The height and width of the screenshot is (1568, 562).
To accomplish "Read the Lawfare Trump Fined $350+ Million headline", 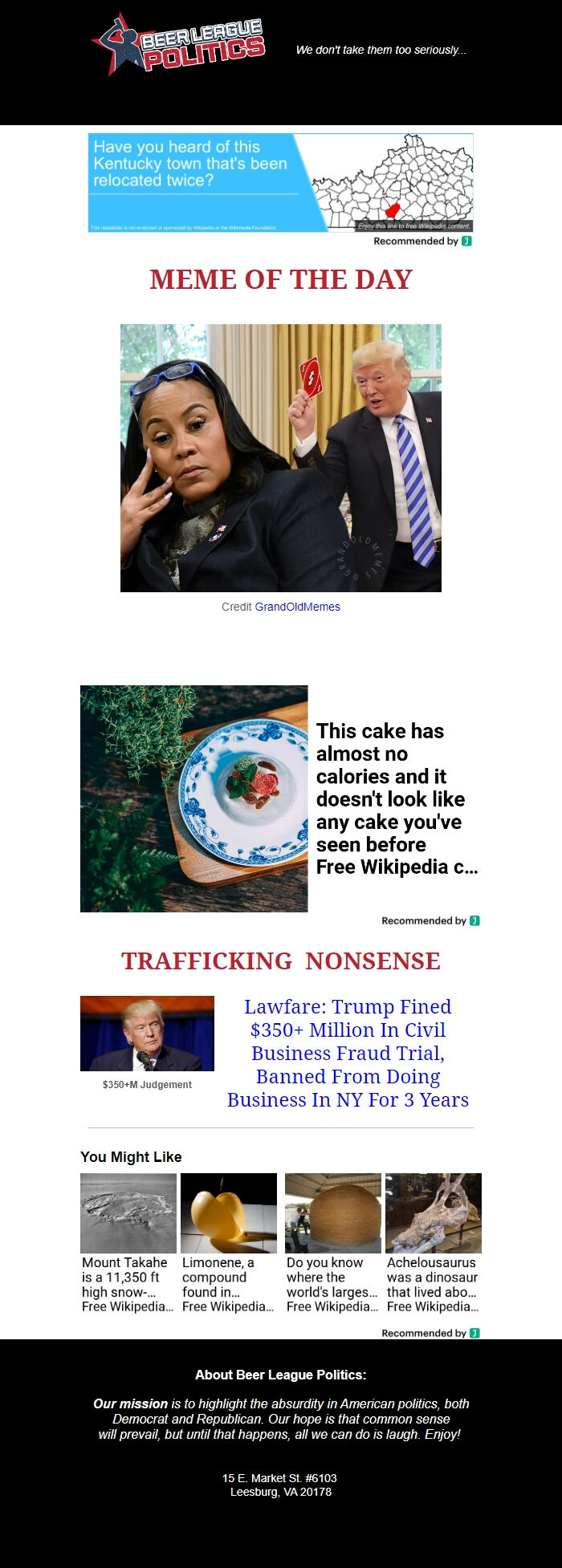I will click(348, 1053).
